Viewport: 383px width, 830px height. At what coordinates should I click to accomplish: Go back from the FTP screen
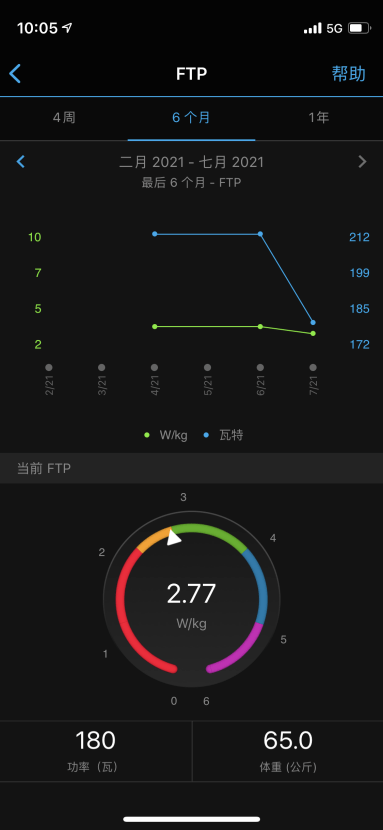tap(15, 74)
